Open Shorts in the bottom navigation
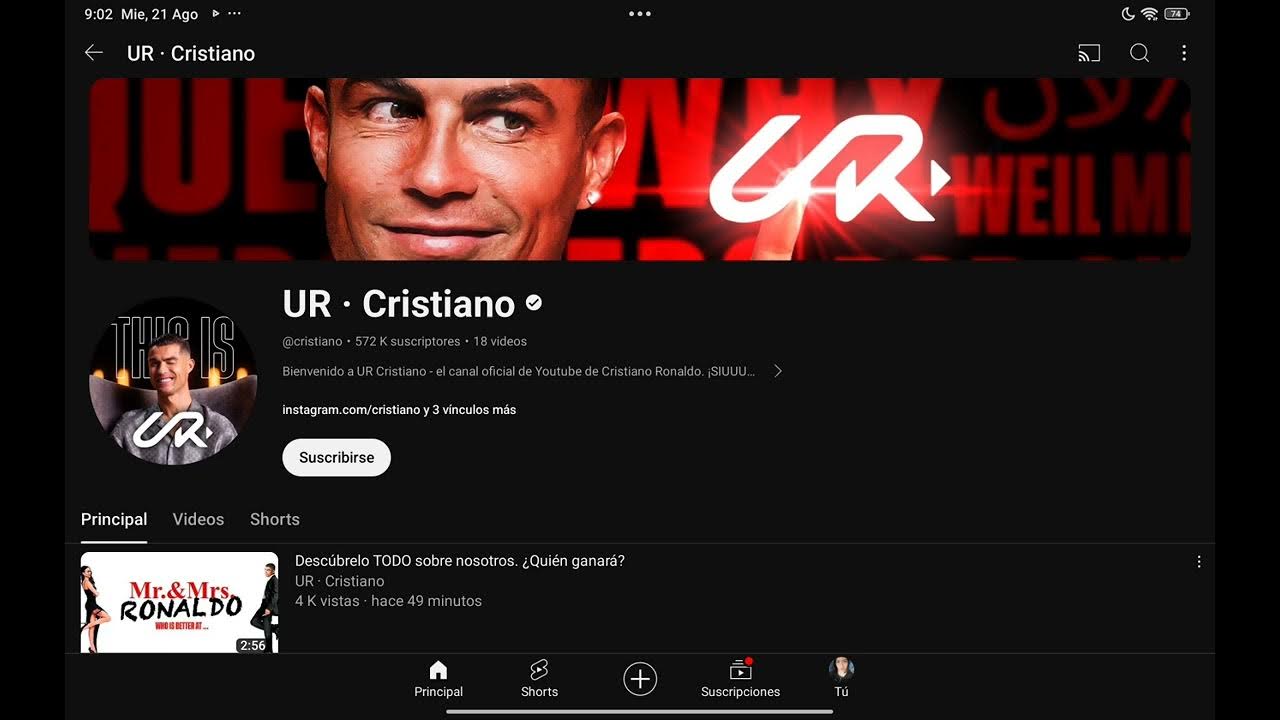The width and height of the screenshot is (1280, 720). click(539, 679)
